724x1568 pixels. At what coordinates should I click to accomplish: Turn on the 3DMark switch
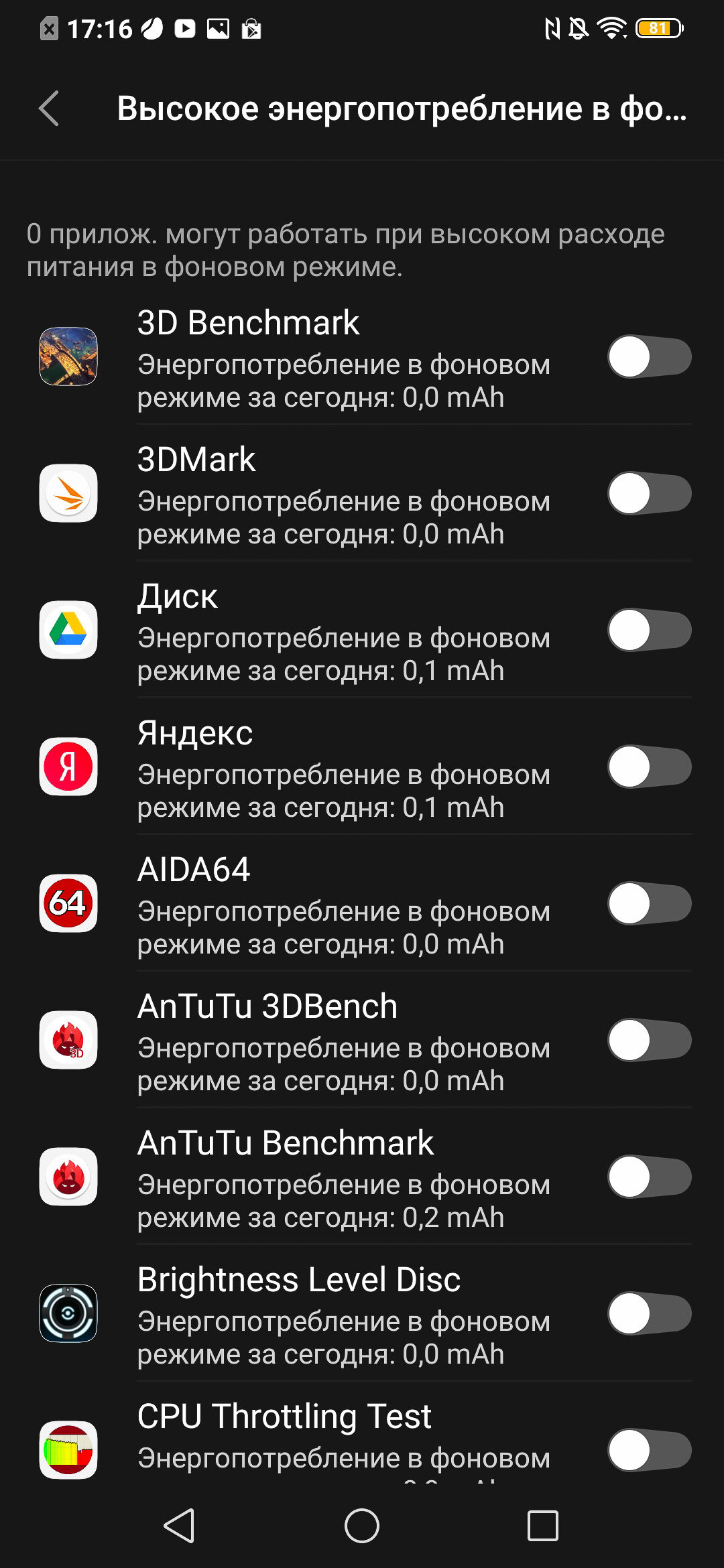pyautogui.click(x=650, y=493)
